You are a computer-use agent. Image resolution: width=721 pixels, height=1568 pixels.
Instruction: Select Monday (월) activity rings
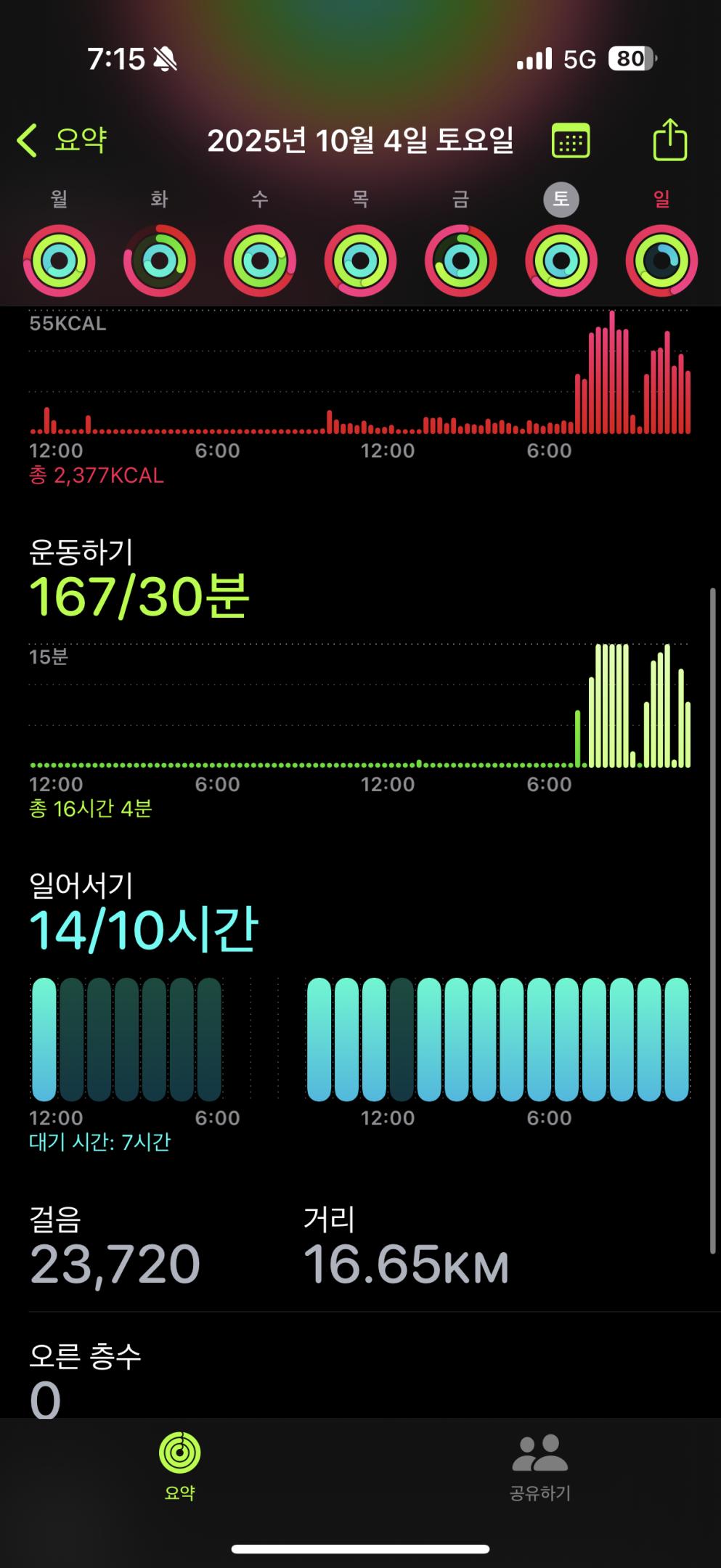click(60, 261)
